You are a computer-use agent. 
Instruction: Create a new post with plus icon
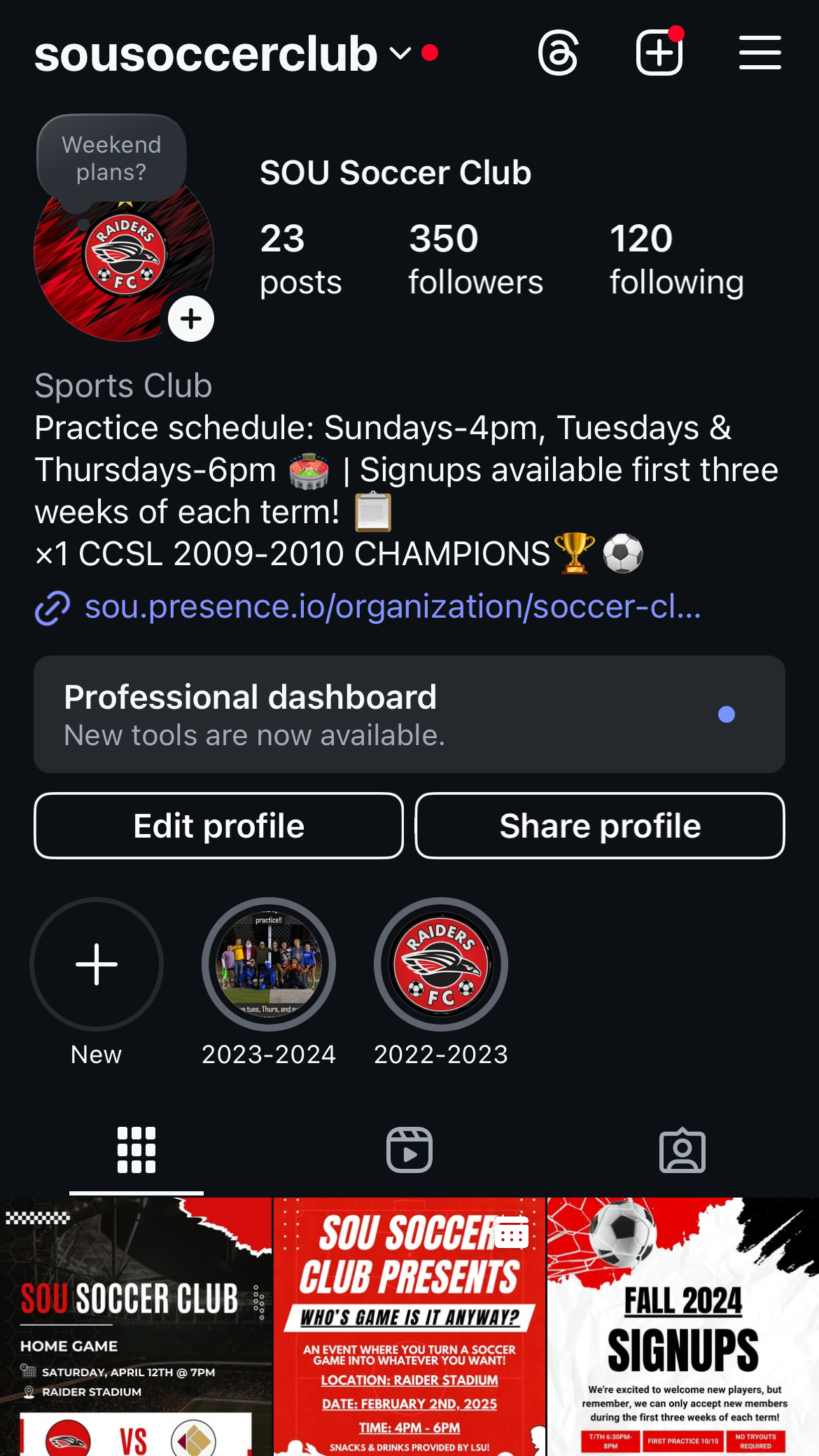[659, 53]
